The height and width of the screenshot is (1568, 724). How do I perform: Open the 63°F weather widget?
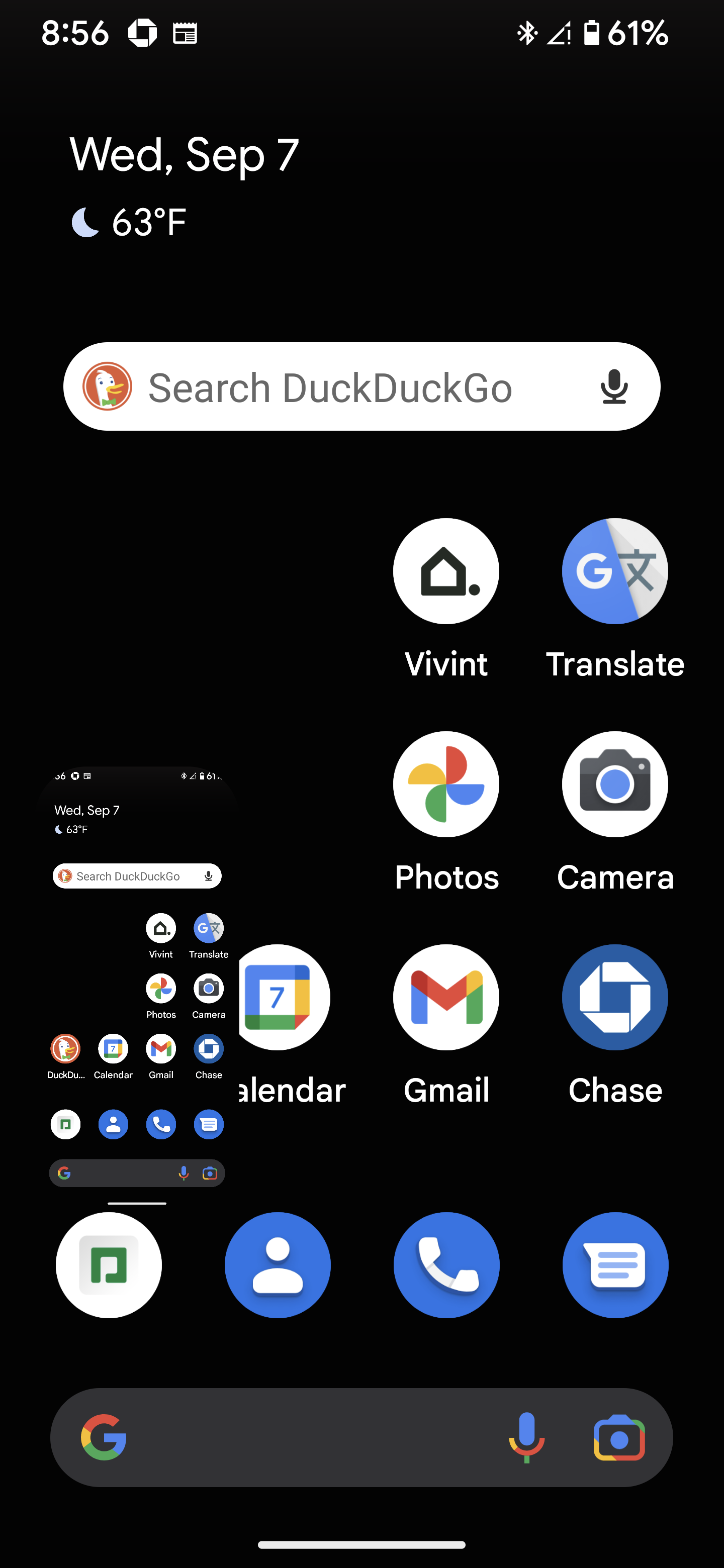click(x=129, y=222)
